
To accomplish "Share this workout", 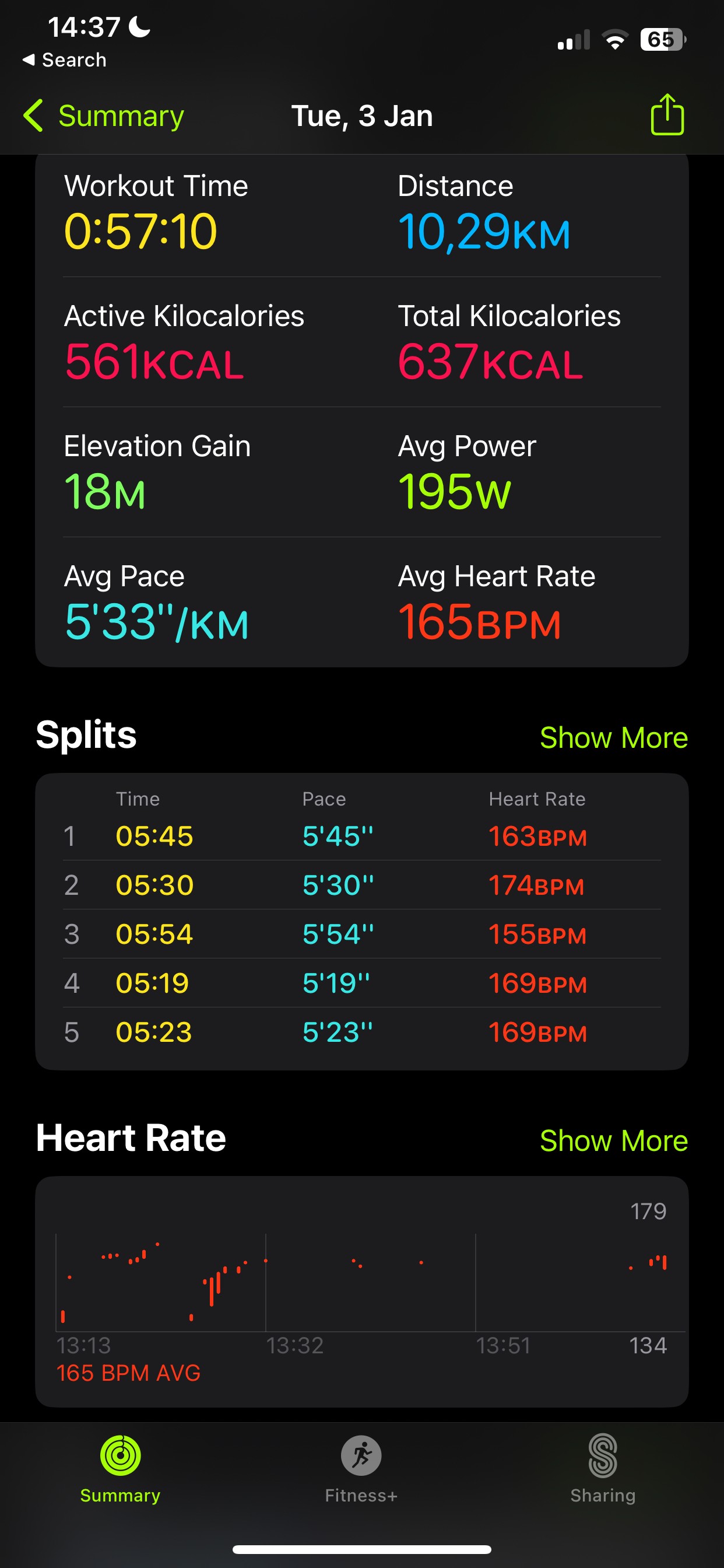I will [667, 115].
